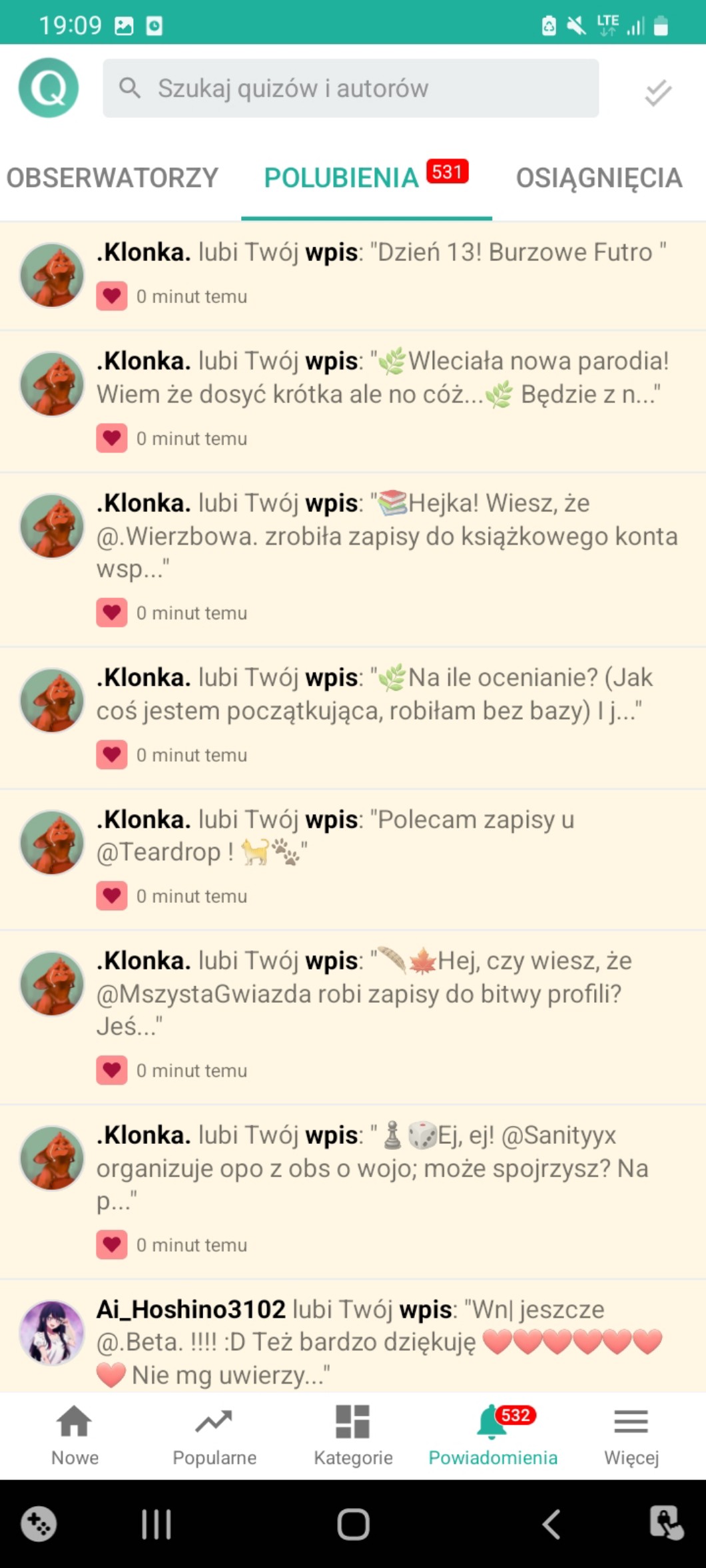This screenshot has height=1568, width=706.
Task: Switch to the Osiągnięcia tab
Action: click(x=599, y=178)
